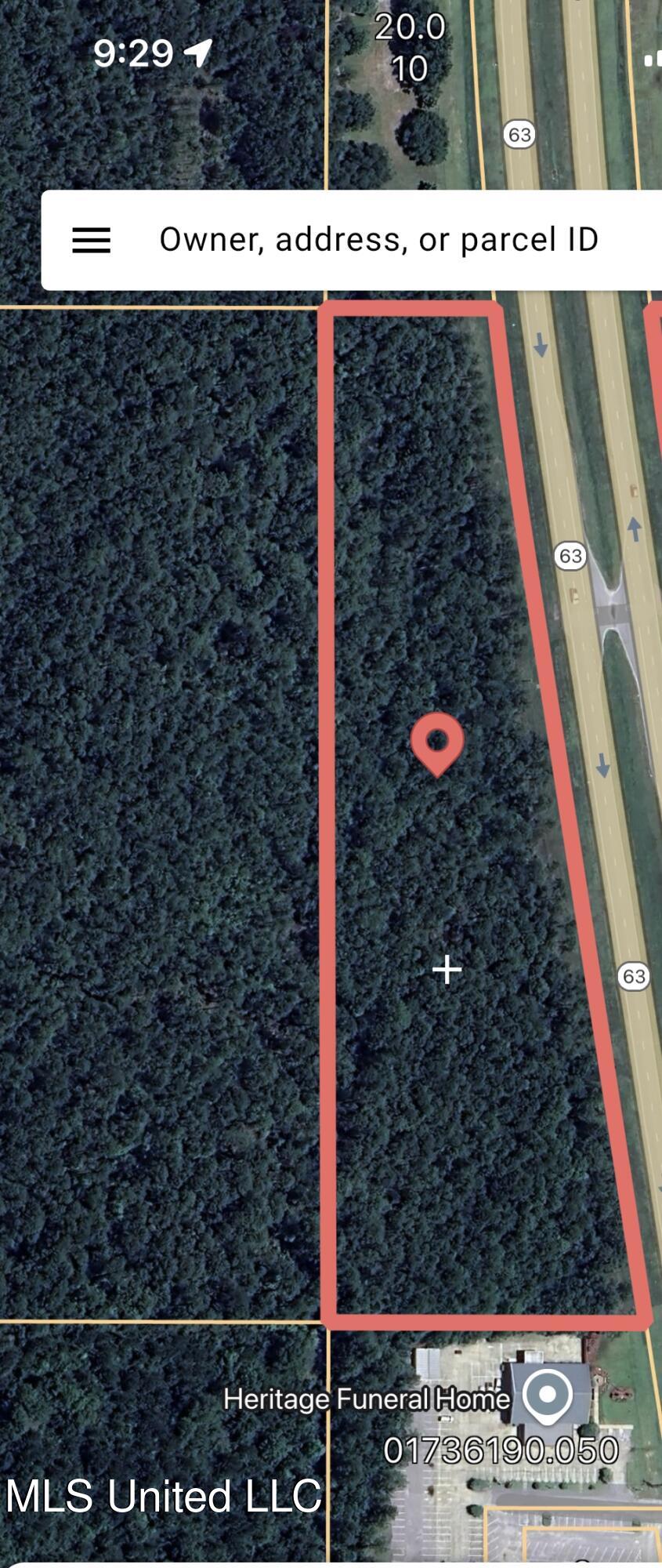Tap the Highway 63 shield beside the median crossover
This screenshot has width=662, height=1568.
point(570,556)
